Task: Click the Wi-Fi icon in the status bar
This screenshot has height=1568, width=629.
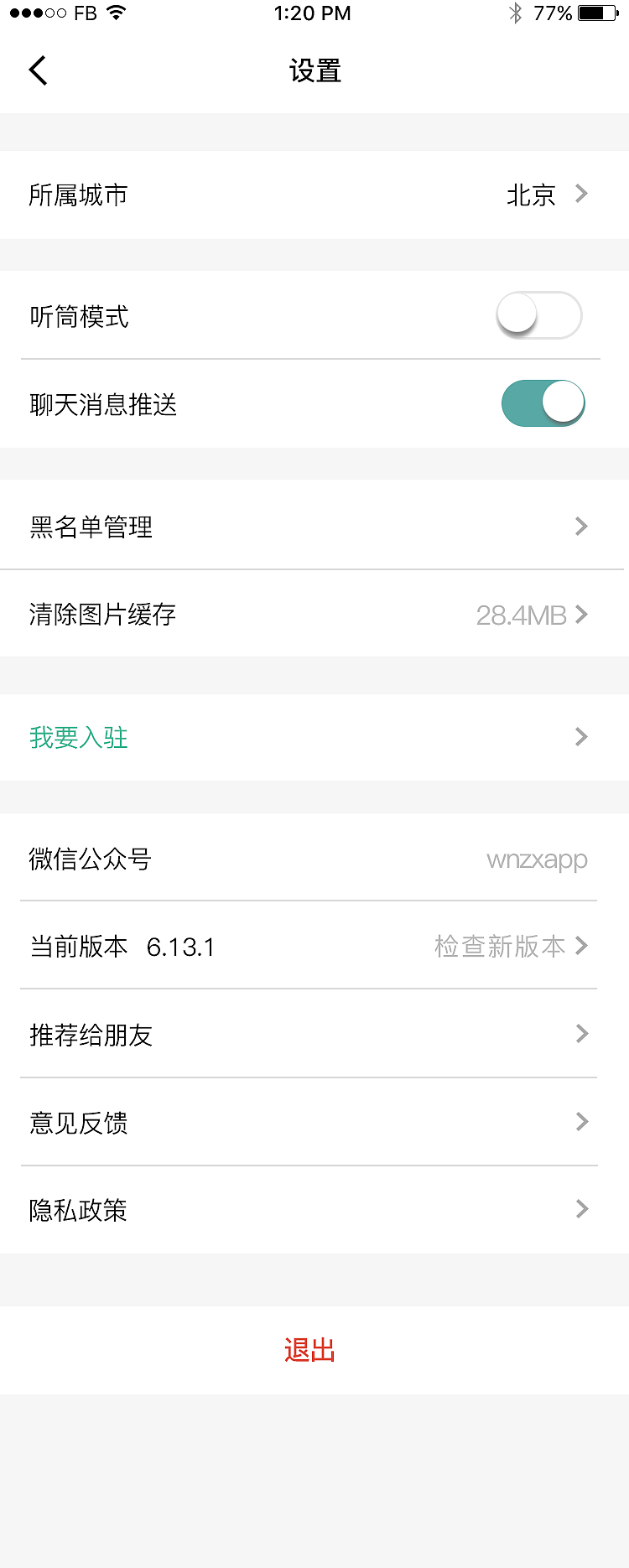Action: click(113, 13)
